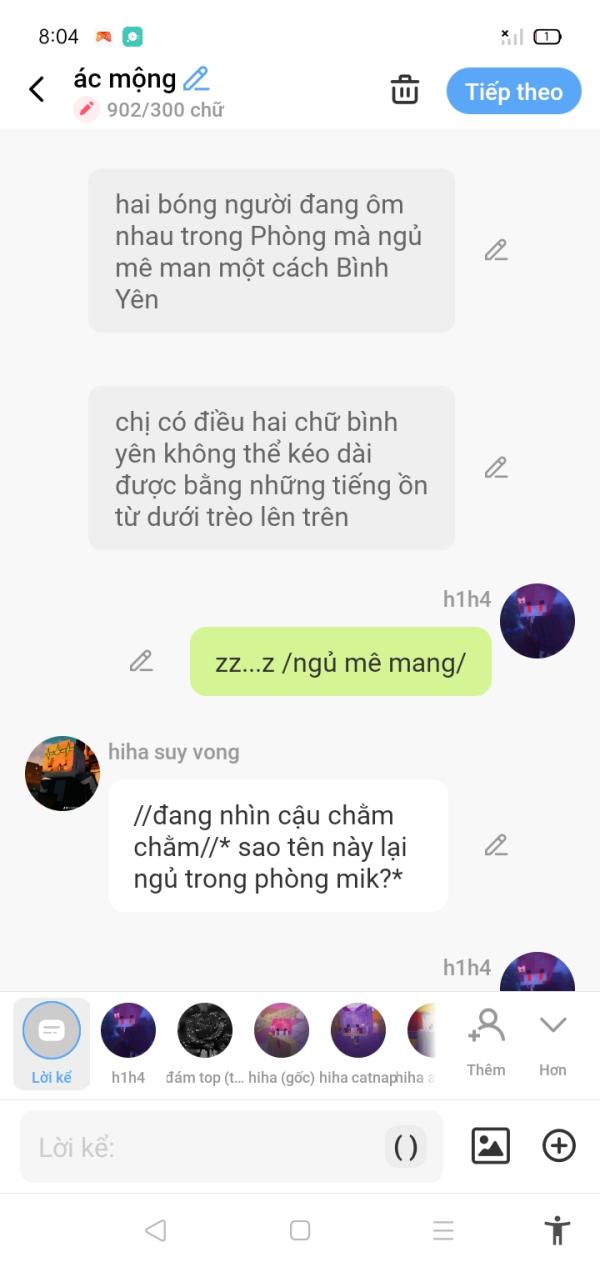The height and width of the screenshot is (1267, 600).
Task: Add a new character with Thêm
Action: point(486,1042)
